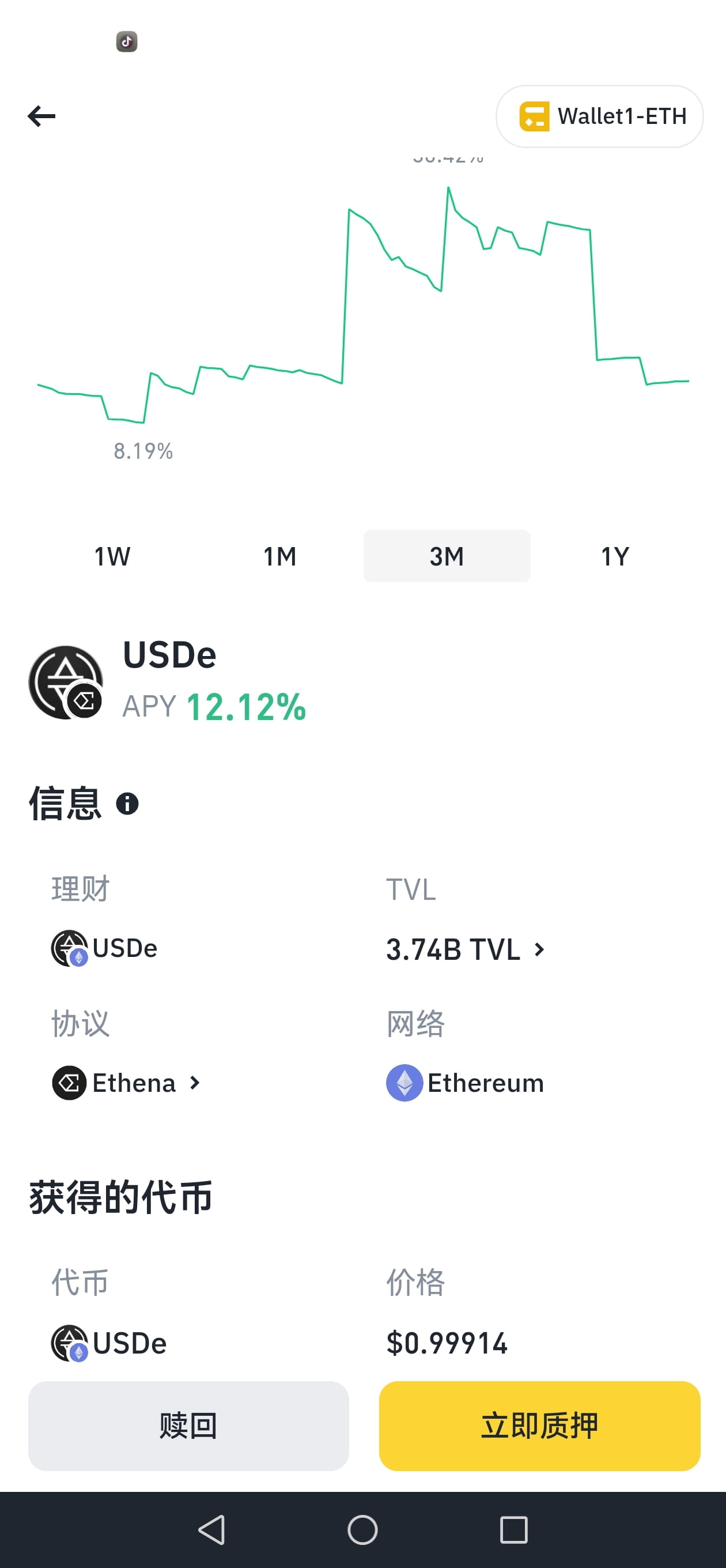This screenshot has width=726, height=1568.
Task: Switch chart to 1Y range
Action: click(x=615, y=556)
